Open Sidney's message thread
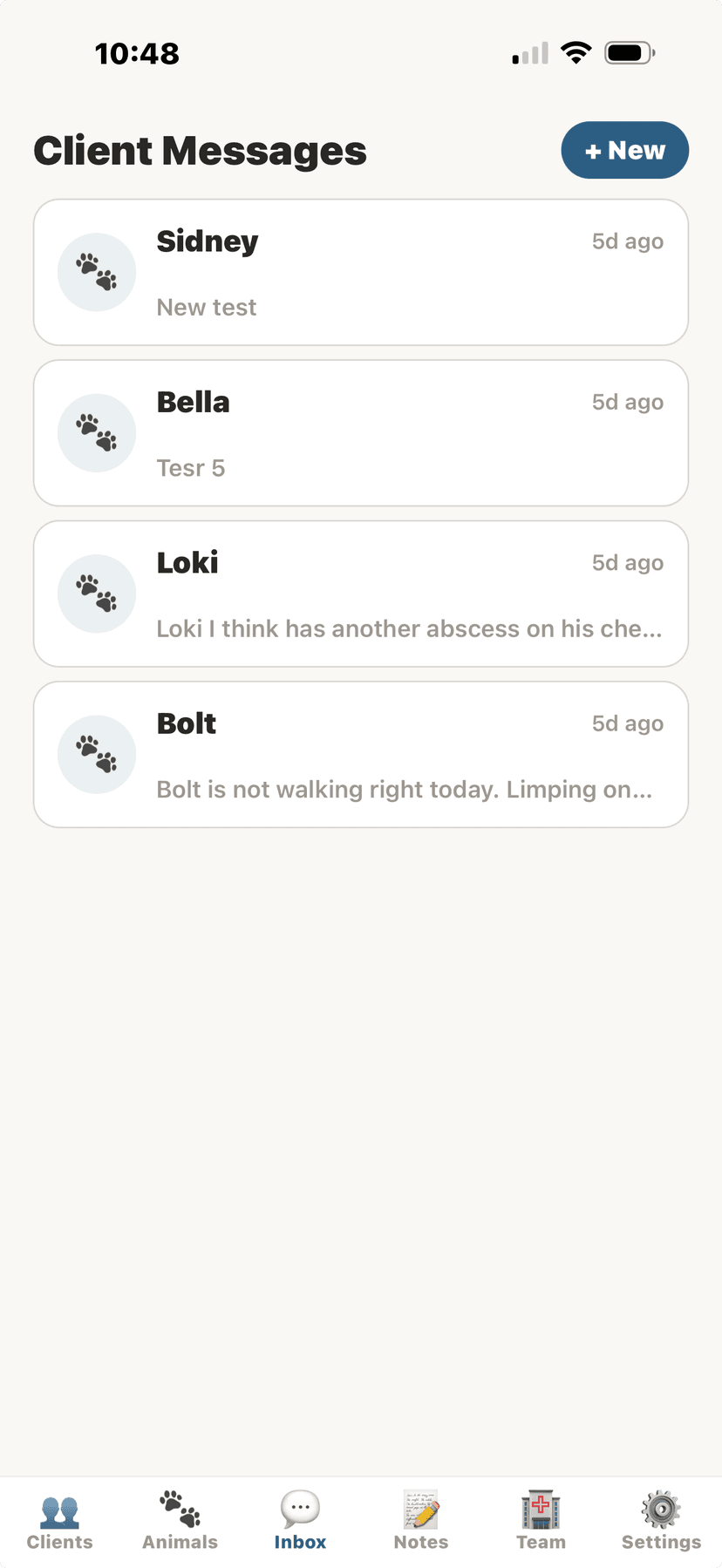 (x=360, y=273)
